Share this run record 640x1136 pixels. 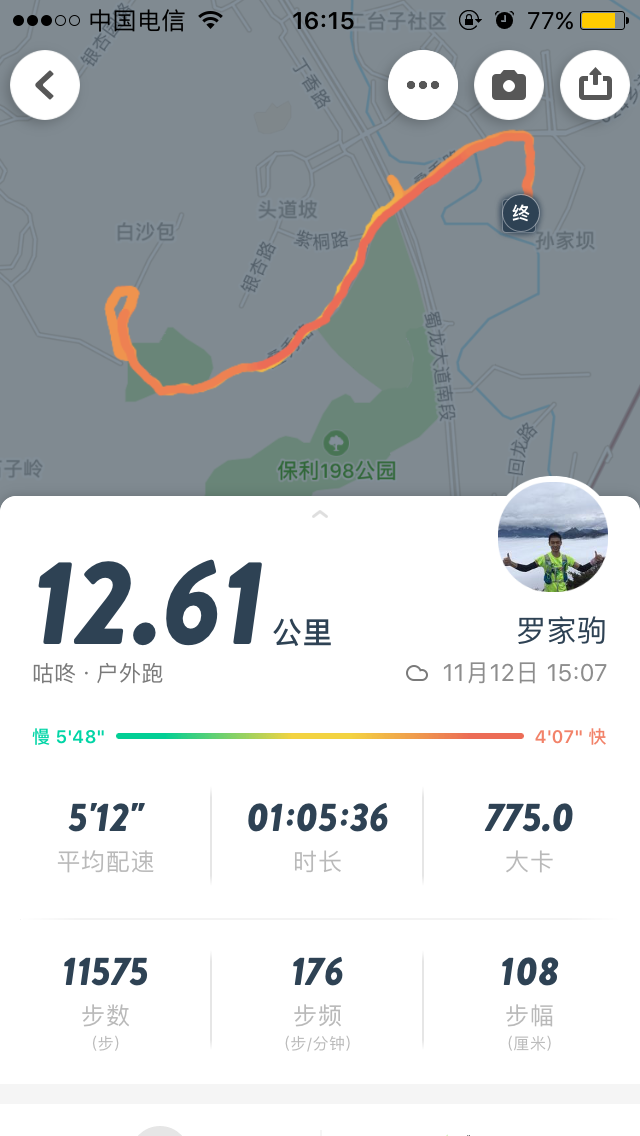click(595, 85)
